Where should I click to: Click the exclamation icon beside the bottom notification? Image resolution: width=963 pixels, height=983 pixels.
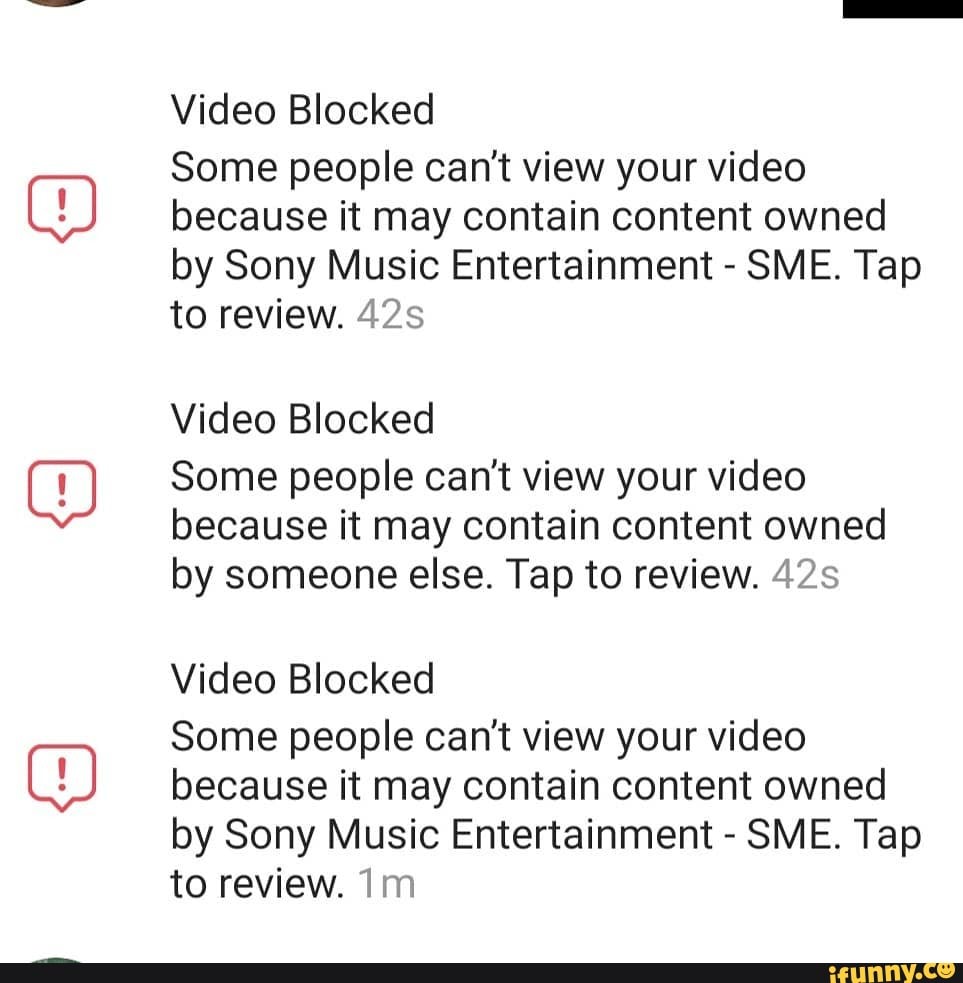click(x=62, y=772)
